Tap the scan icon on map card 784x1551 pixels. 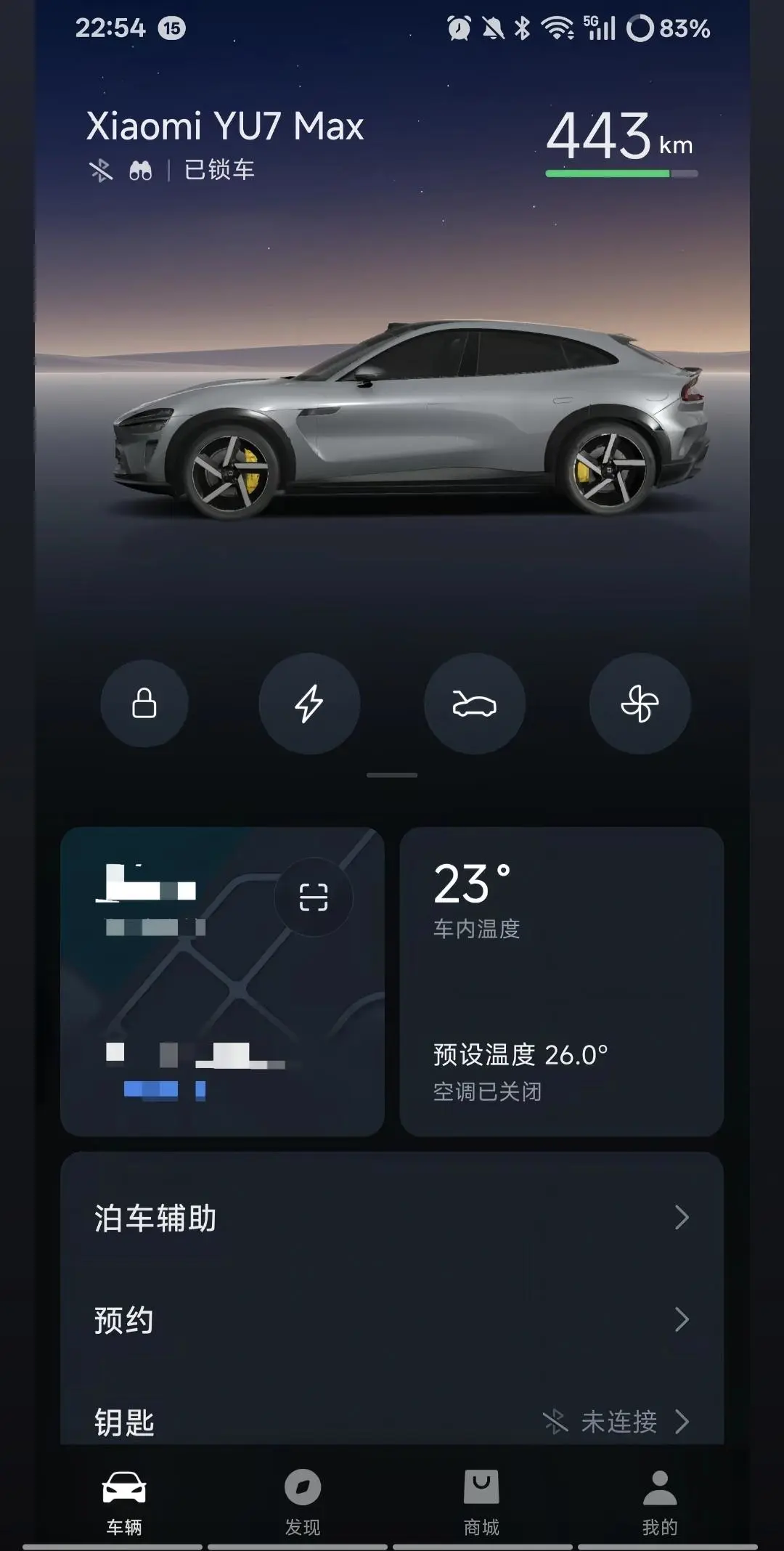(x=314, y=897)
